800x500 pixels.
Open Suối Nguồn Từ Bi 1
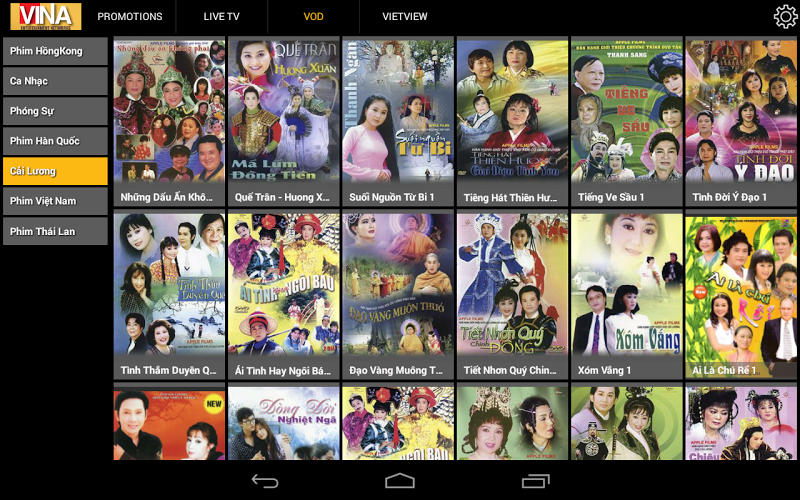point(397,120)
